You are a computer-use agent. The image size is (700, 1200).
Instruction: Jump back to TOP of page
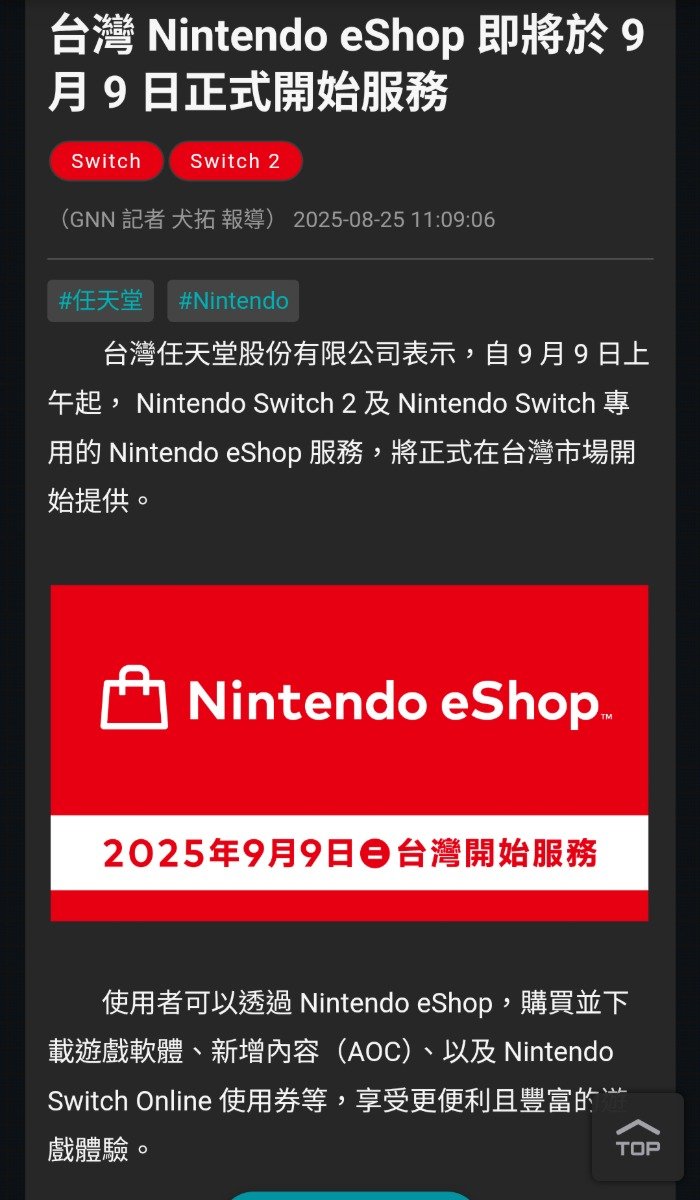637,1137
